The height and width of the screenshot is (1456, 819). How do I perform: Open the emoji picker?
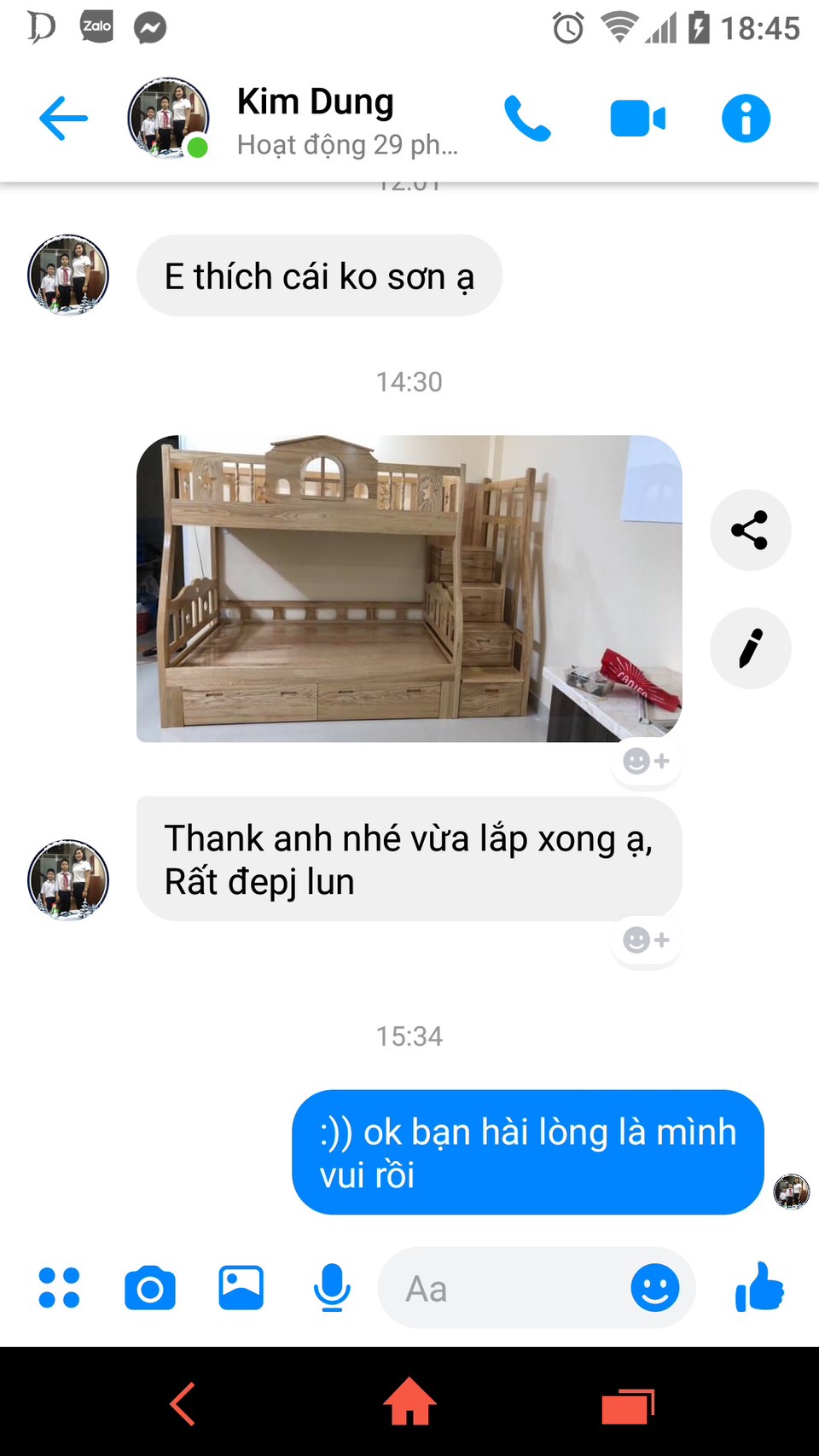(654, 1288)
